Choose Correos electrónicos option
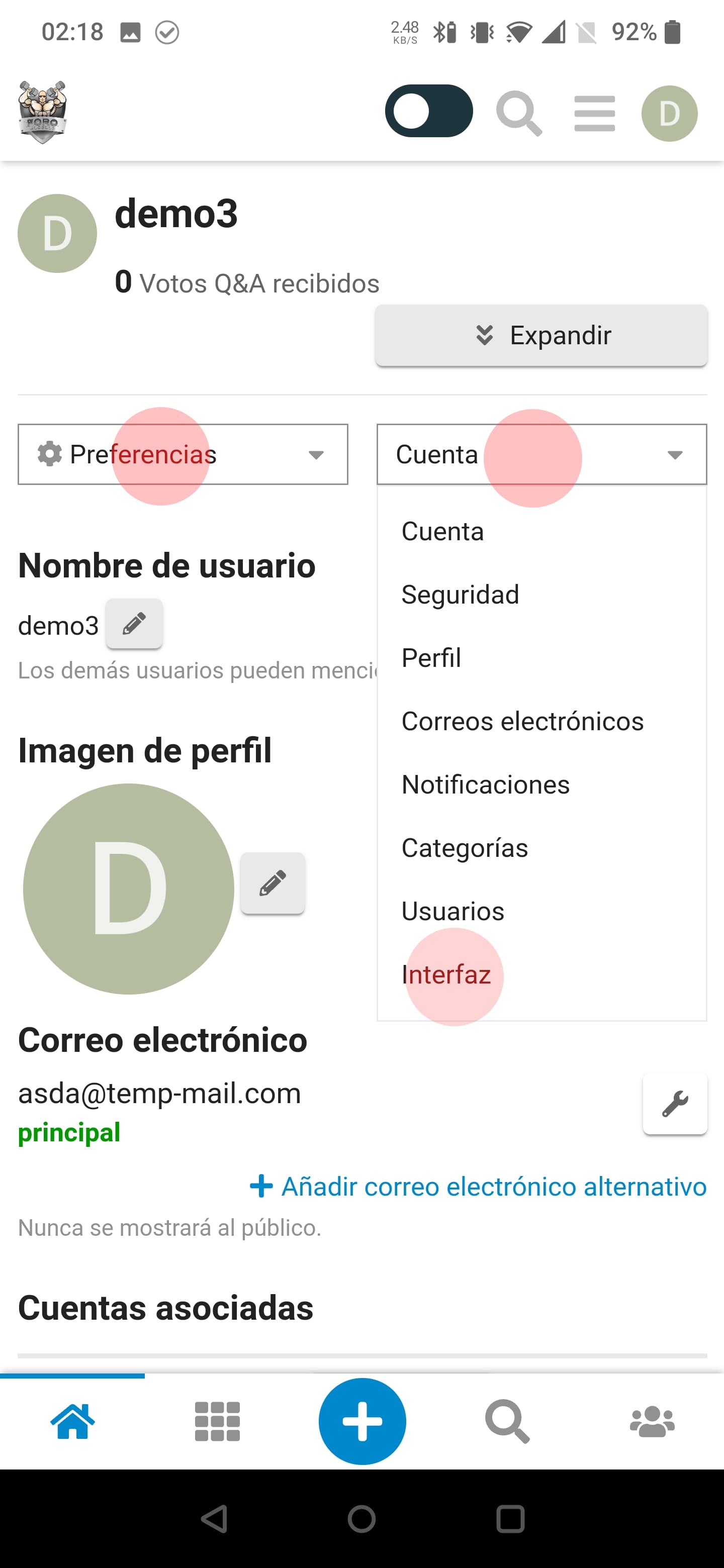The image size is (724, 1568). 522,721
